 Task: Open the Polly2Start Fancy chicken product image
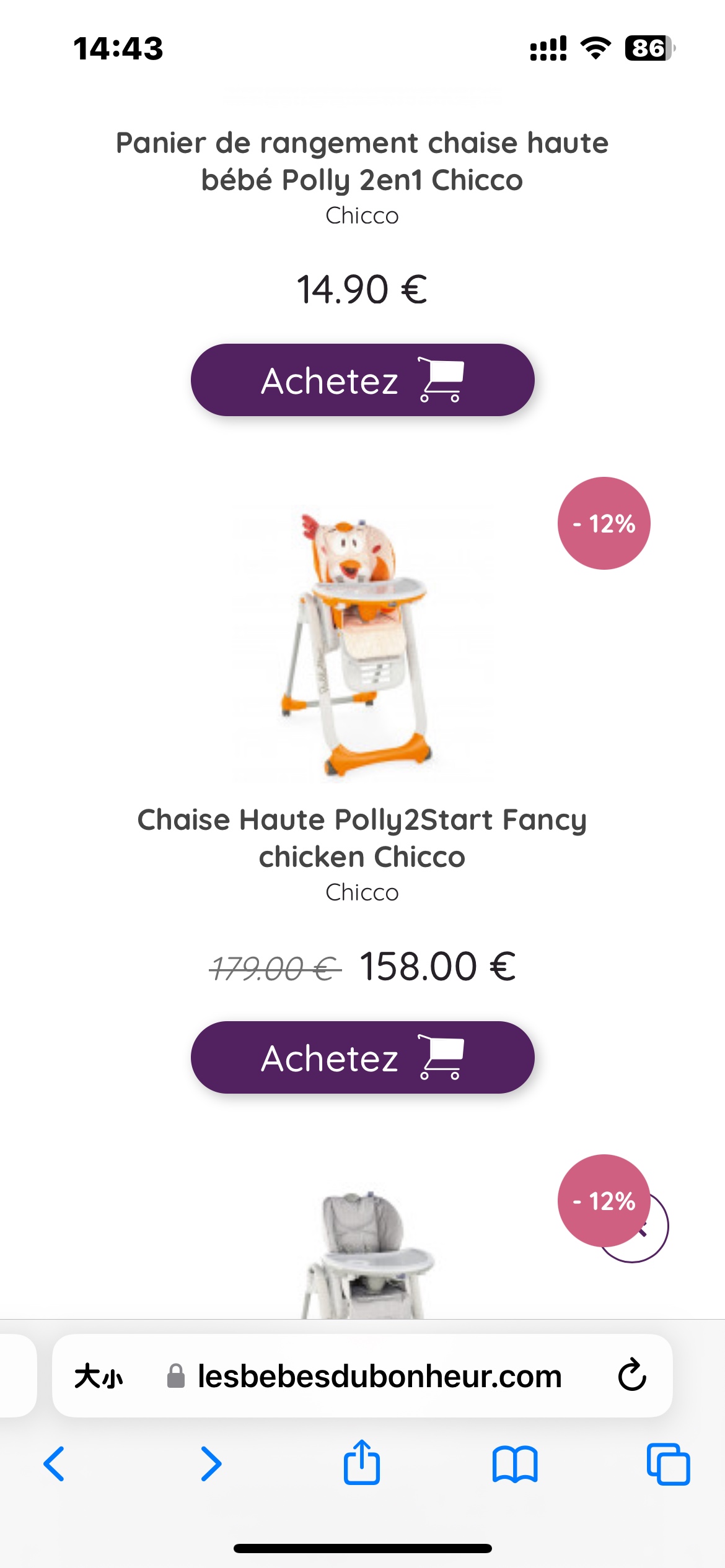pos(362,641)
